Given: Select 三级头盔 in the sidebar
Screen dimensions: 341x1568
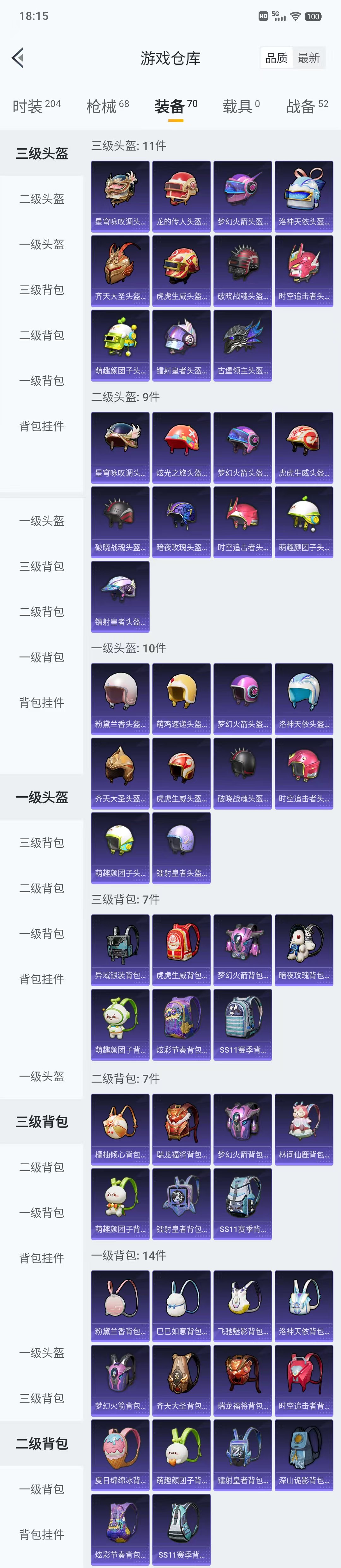Looking at the screenshot, I should click(41, 153).
